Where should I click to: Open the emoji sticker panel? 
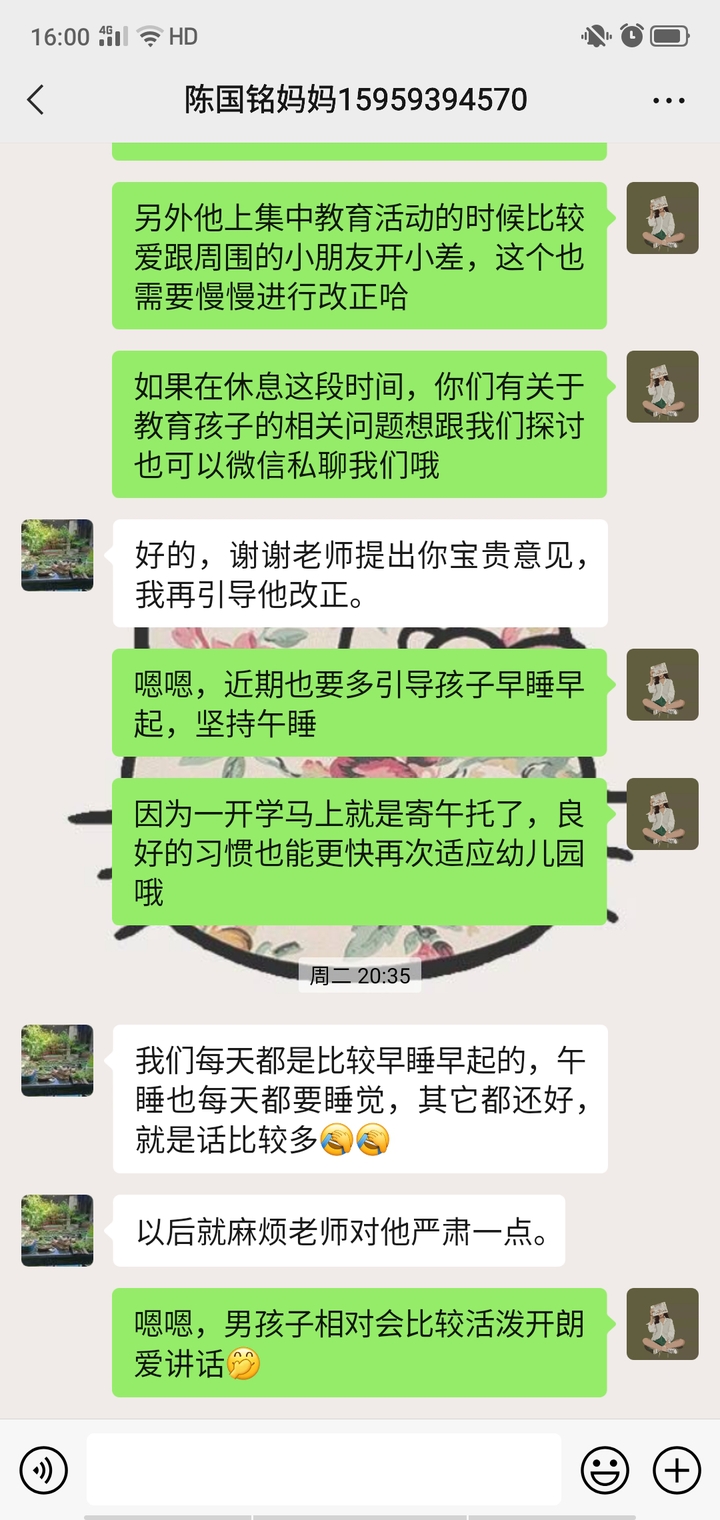605,1470
